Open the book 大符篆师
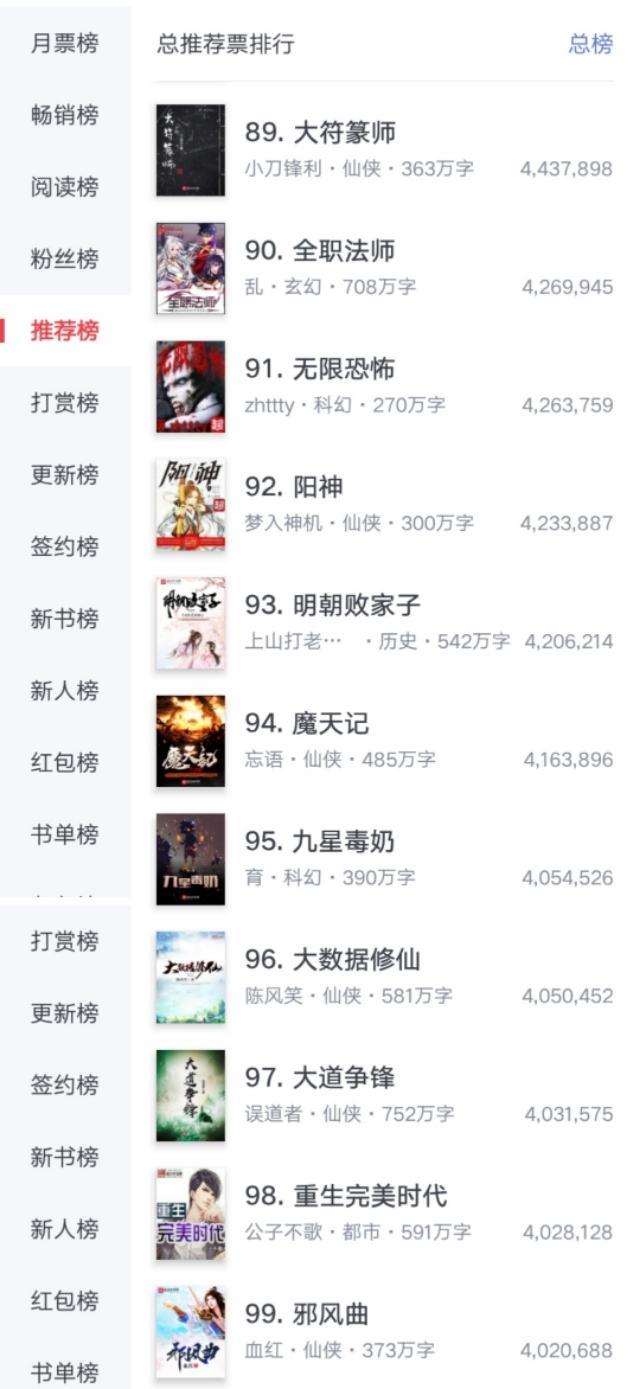Image resolution: width=640 pixels, height=1389 pixels. 320,133
